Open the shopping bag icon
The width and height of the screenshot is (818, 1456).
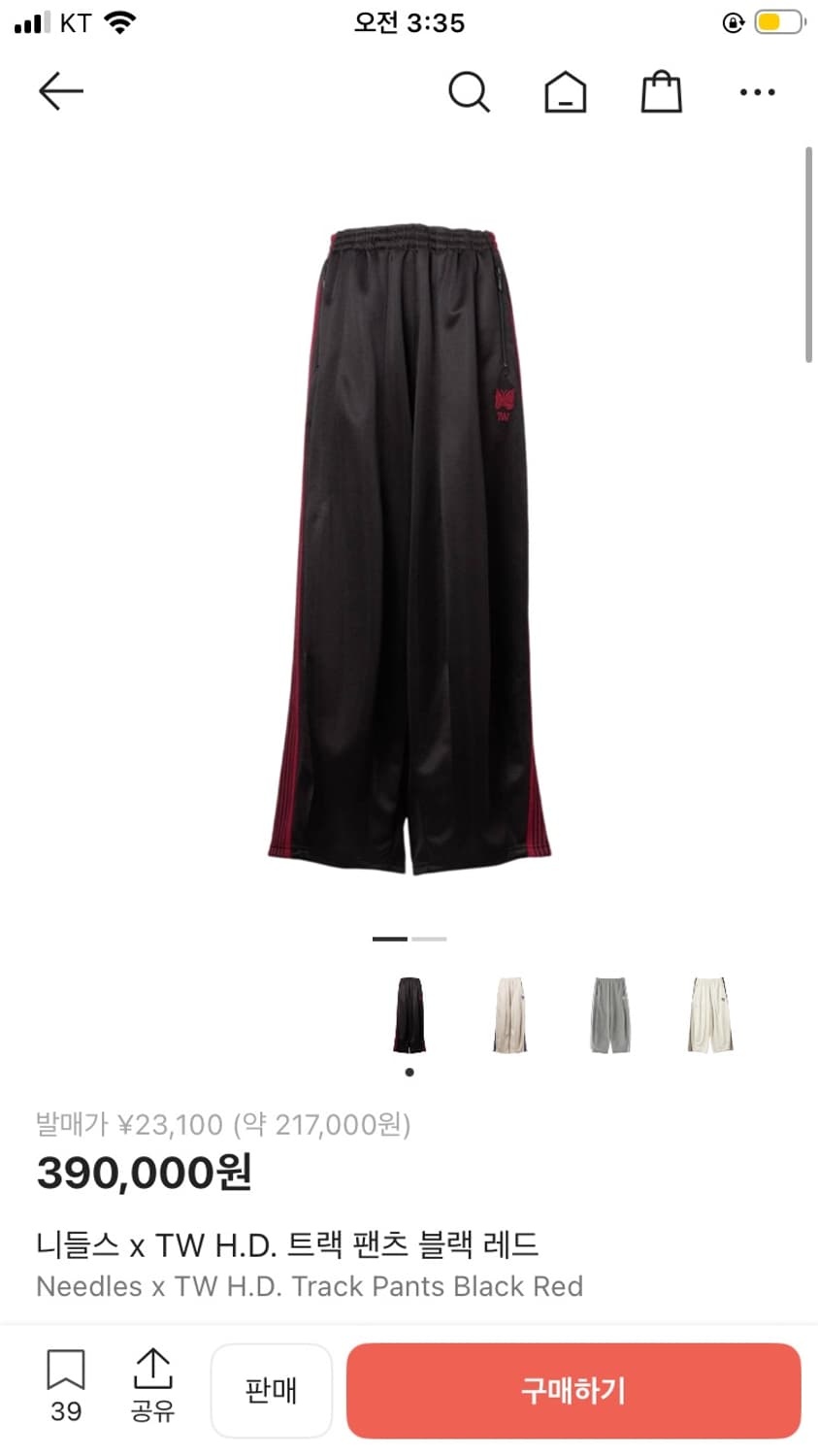661,91
